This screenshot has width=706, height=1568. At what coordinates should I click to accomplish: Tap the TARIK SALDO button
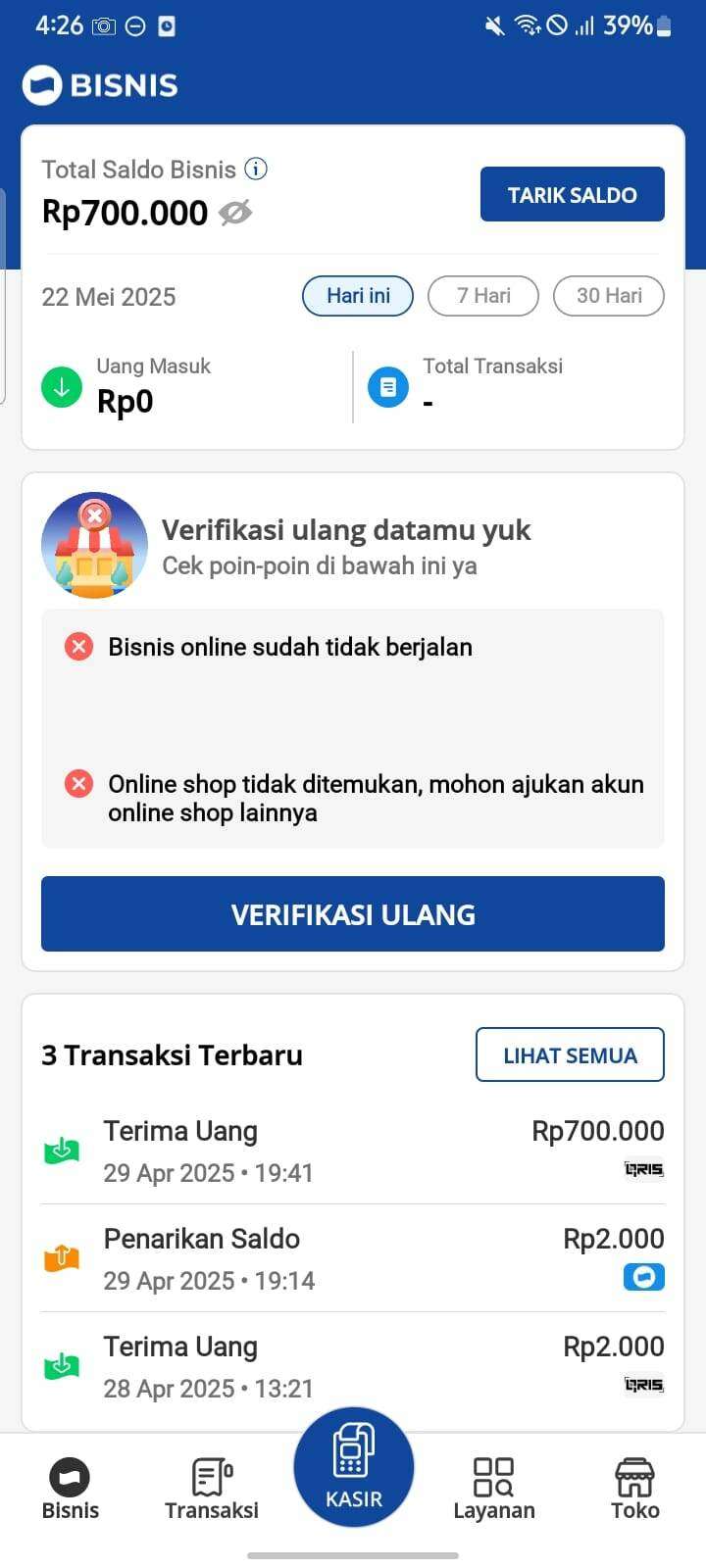click(x=572, y=194)
